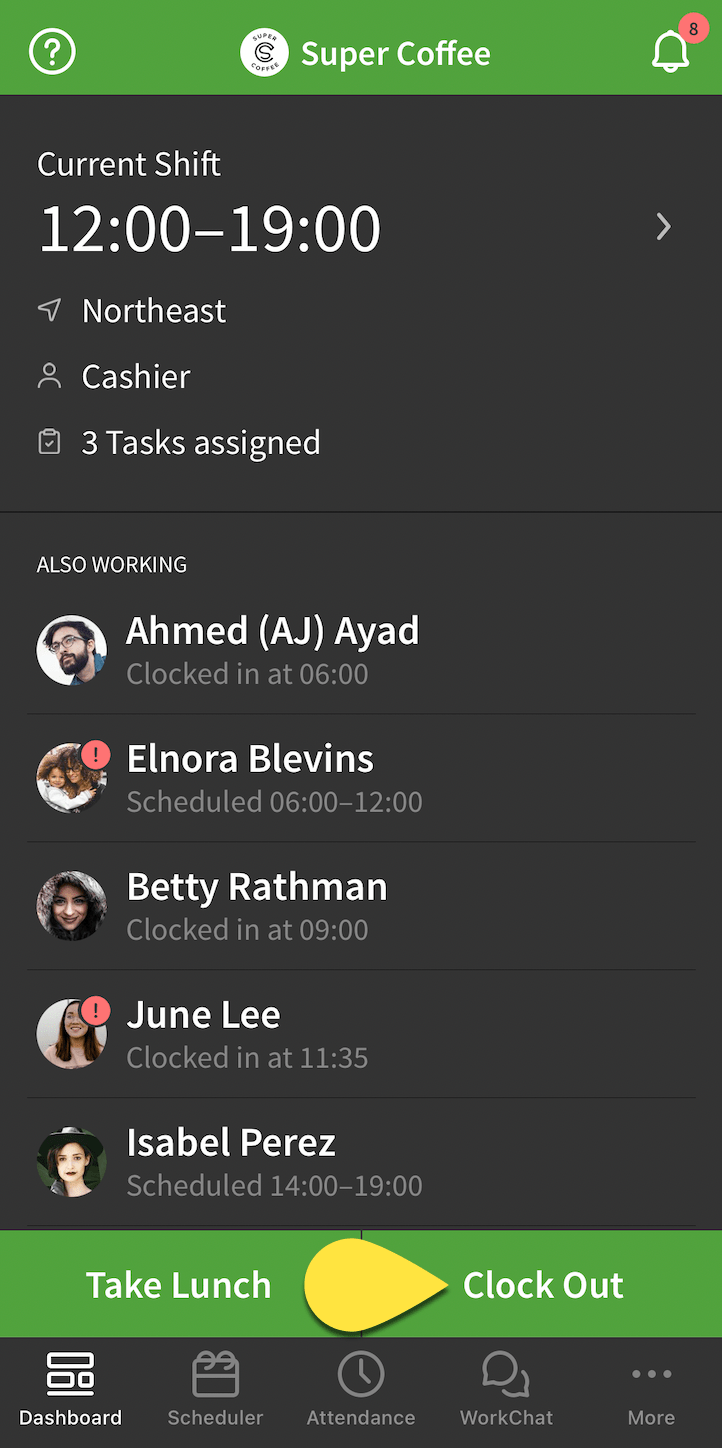
Task: Open the More tab
Action: tap(651, 1389)
